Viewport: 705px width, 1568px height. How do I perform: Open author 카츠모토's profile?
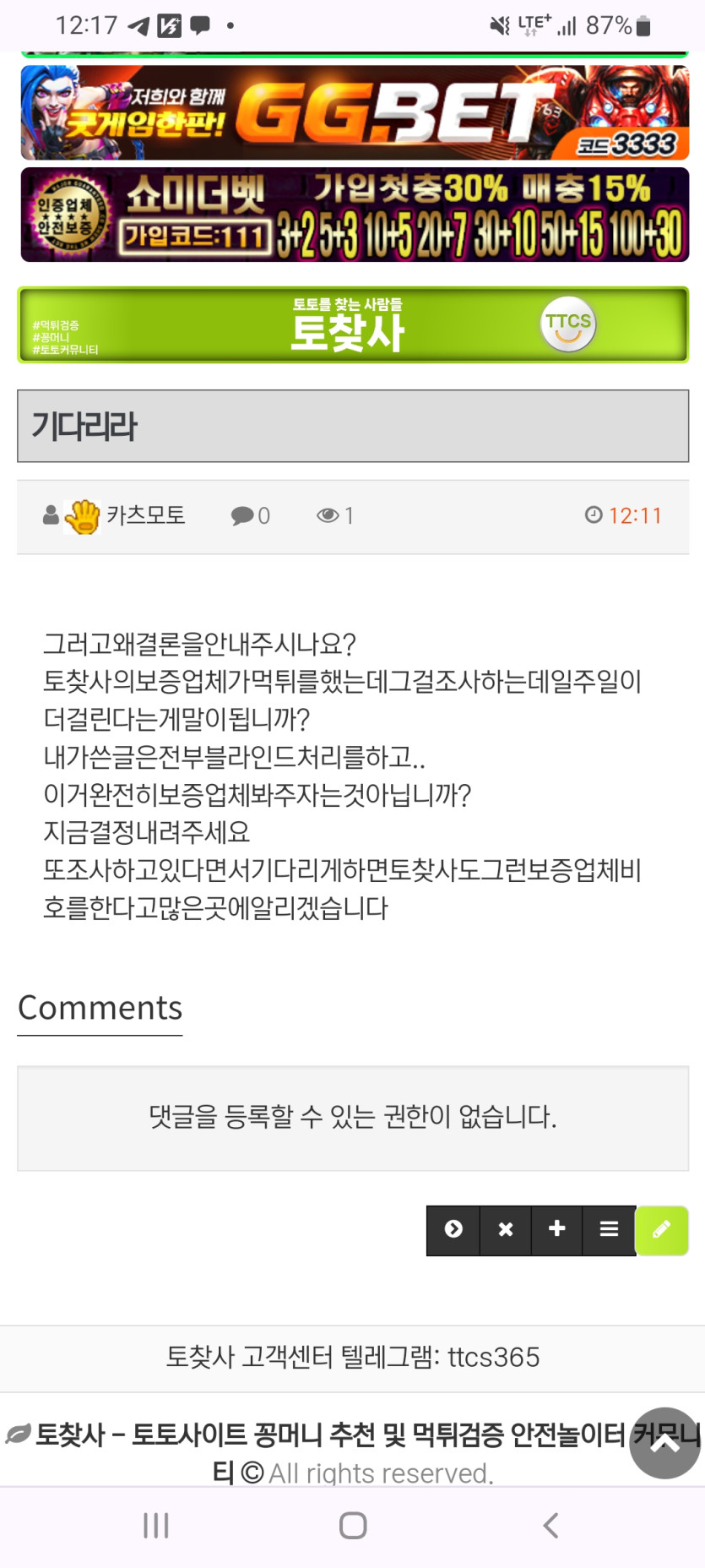[x=145, y=515]
